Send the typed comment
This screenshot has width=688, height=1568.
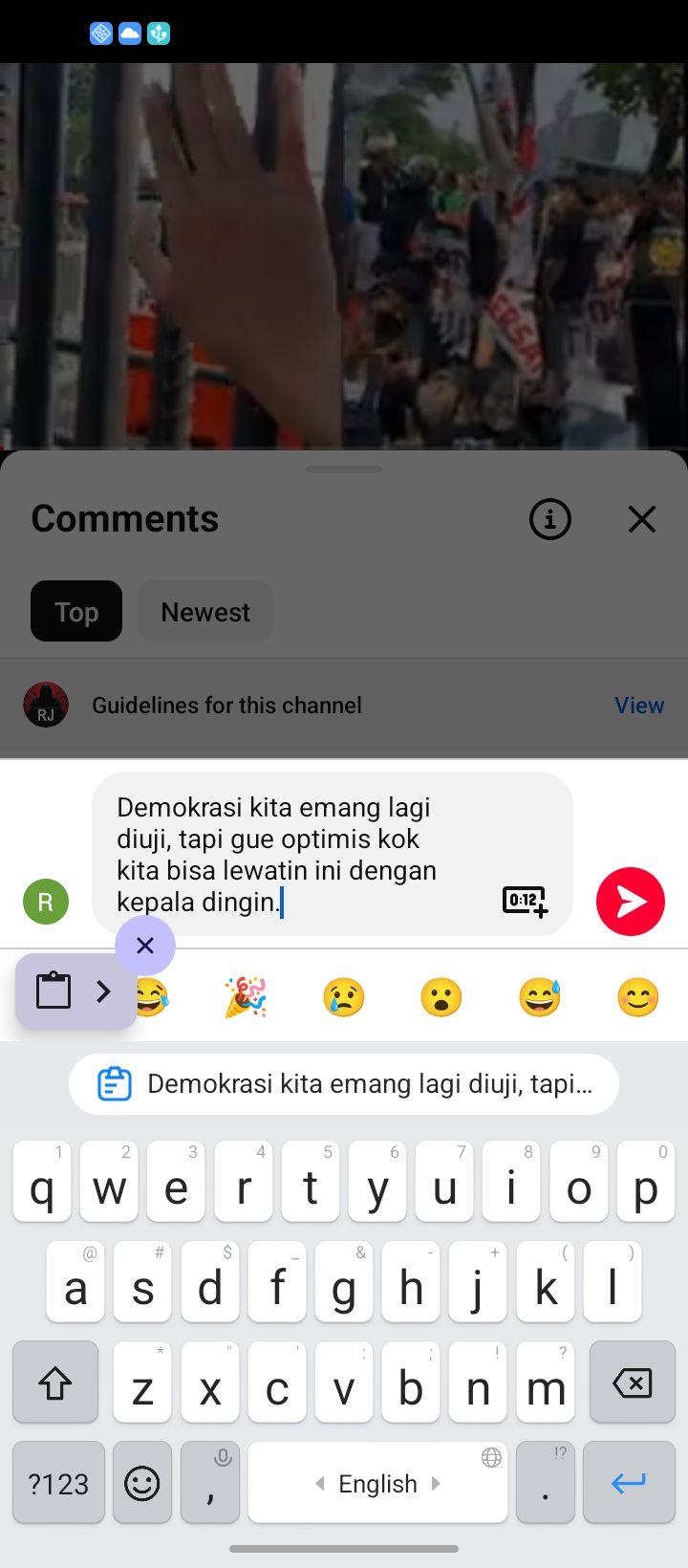click(x=630, y=902)
